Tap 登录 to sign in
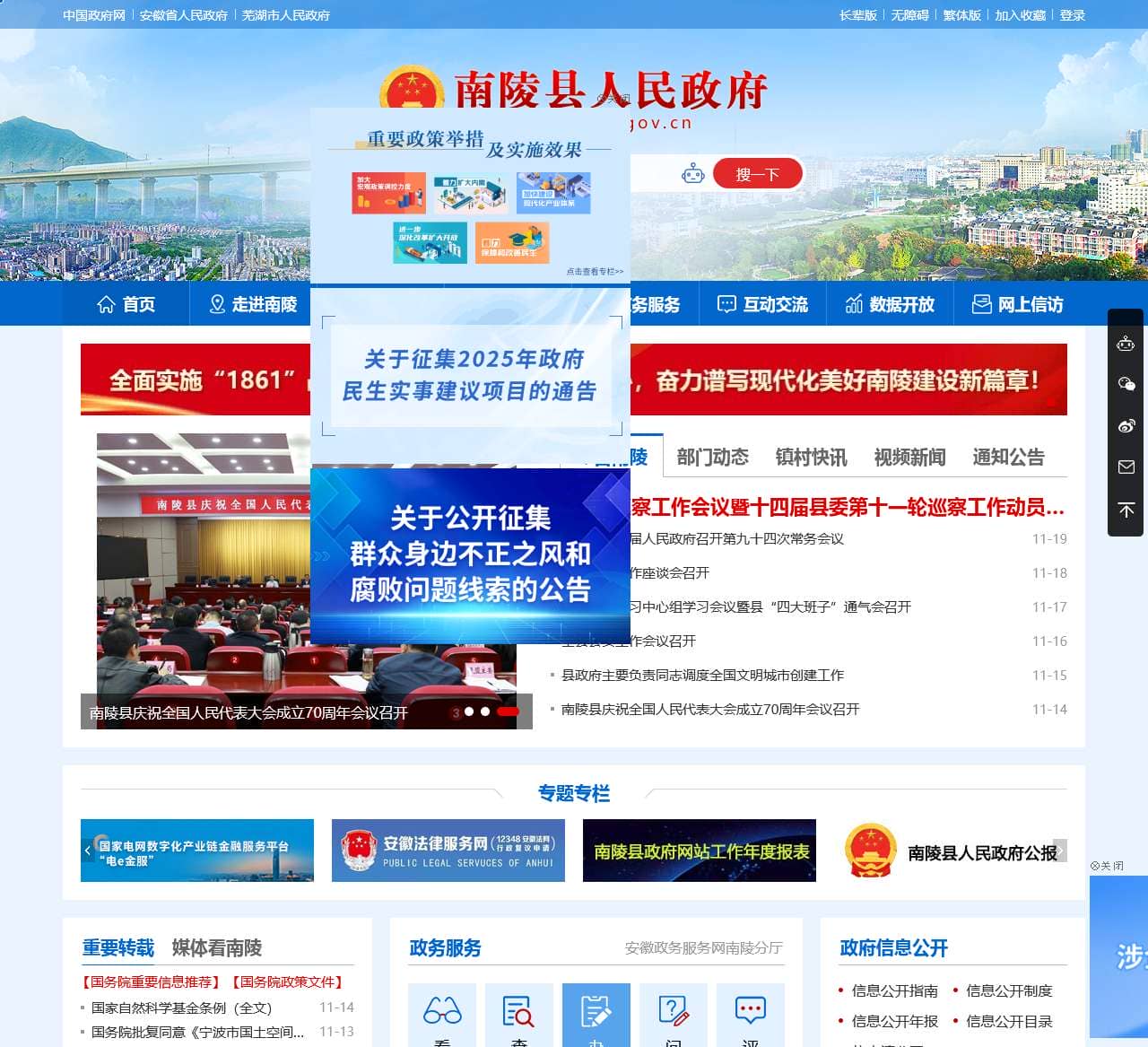The image size is (1148, 1047). tap(1072, 15)
